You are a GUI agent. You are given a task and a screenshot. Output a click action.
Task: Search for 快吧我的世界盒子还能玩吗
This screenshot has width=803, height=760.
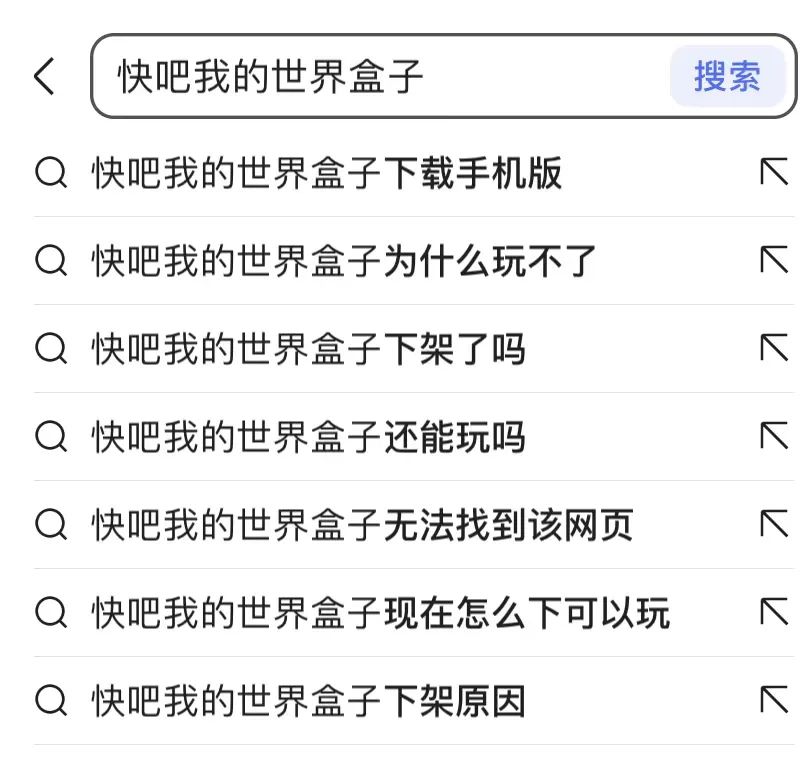tap(309, 438)
